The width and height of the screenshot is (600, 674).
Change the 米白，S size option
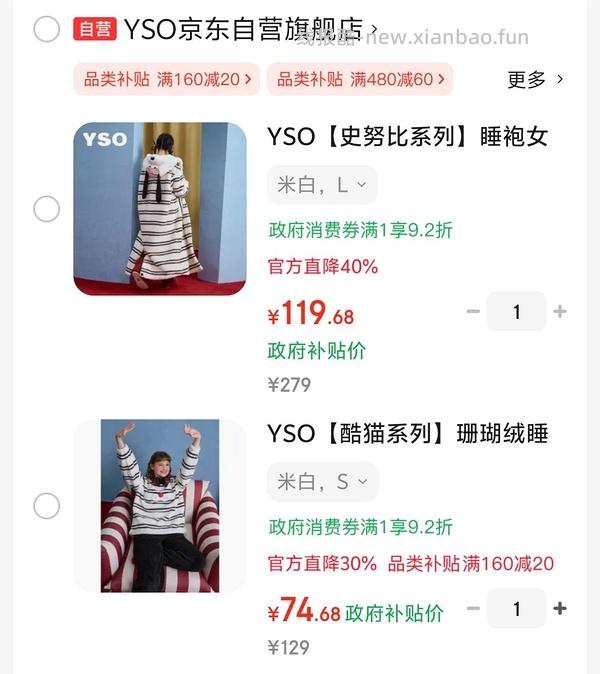point(322,482)
